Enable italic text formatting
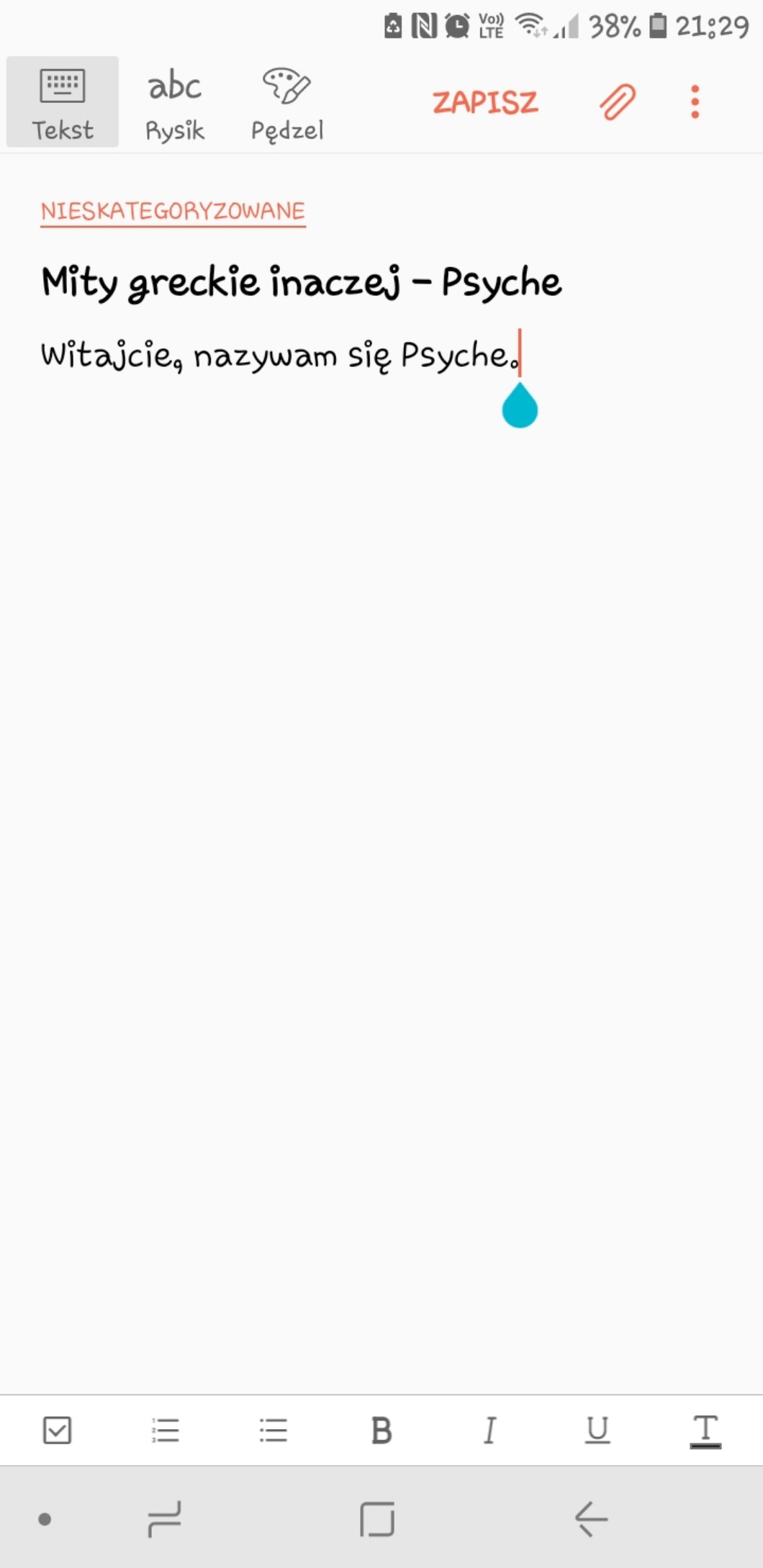Screen dimensions: 763x1568 489,1430
